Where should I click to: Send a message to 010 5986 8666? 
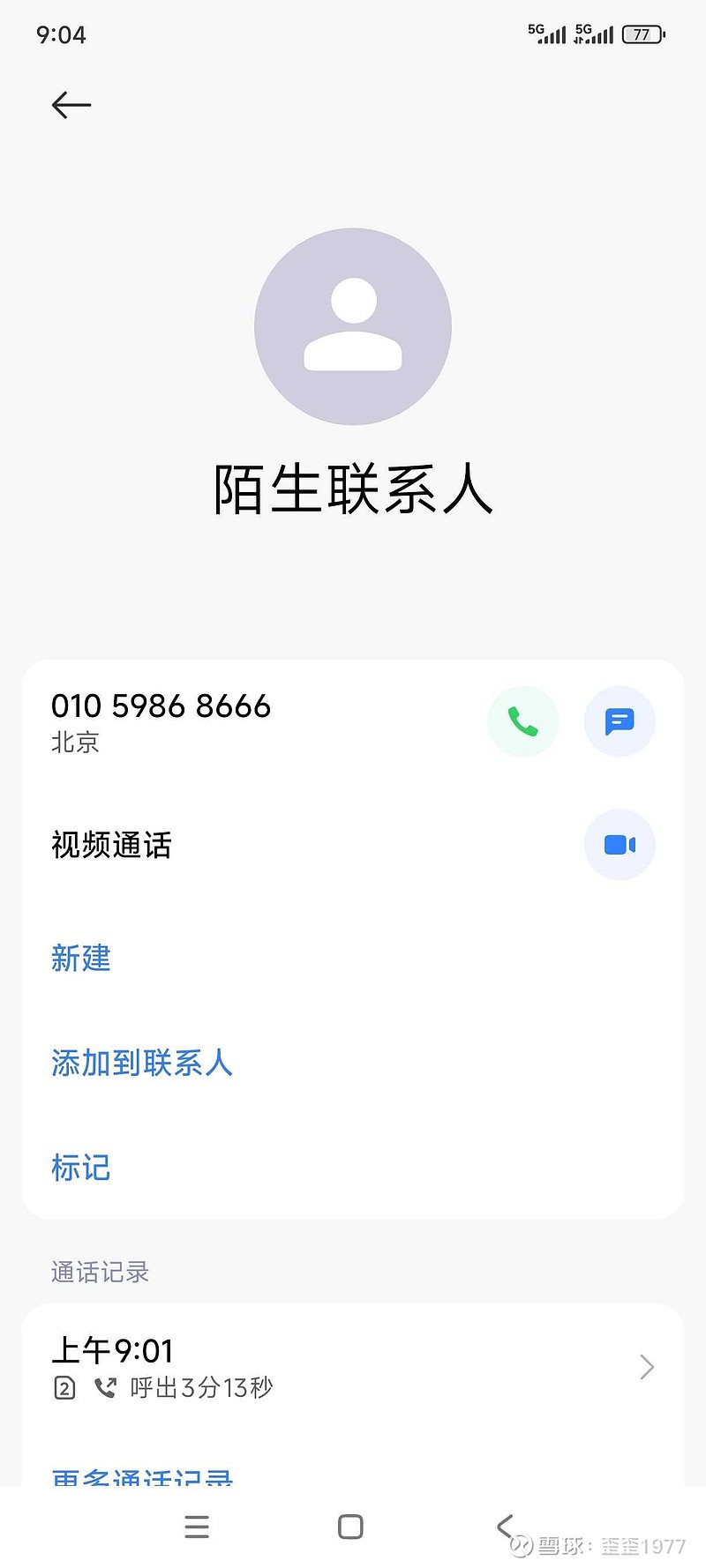(x=620, y=721)
